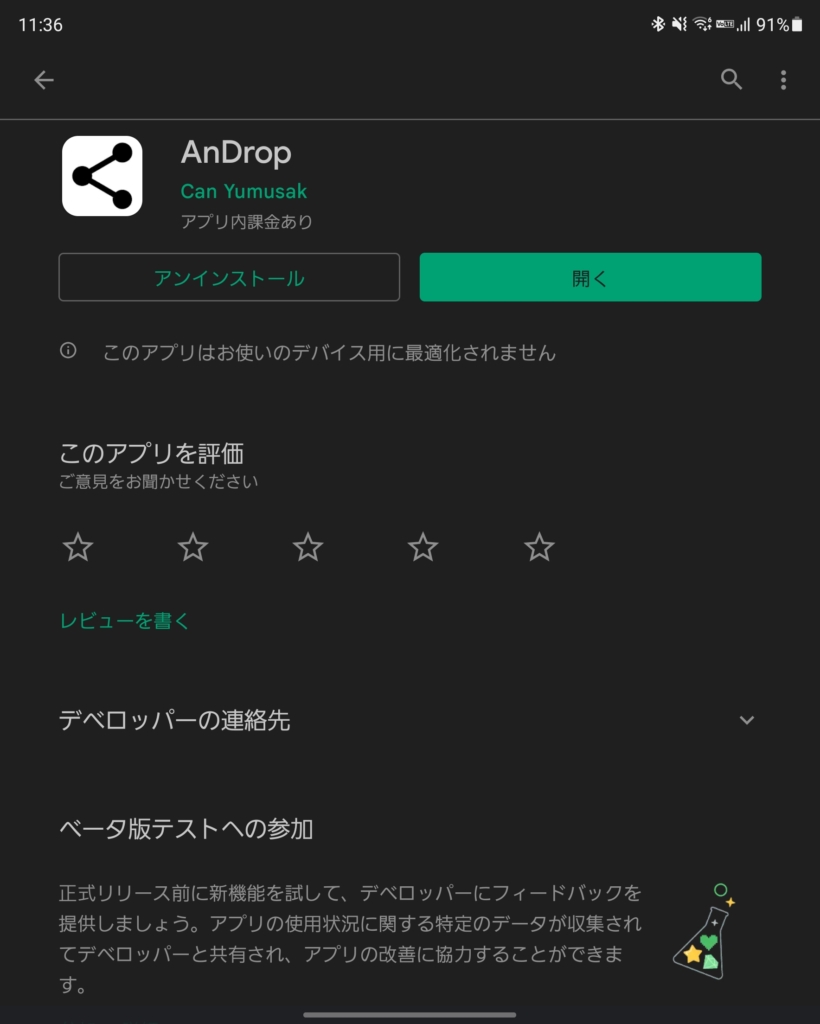
Task: Tap レビューを書く to write a review
Action: (x=125, y=621)
